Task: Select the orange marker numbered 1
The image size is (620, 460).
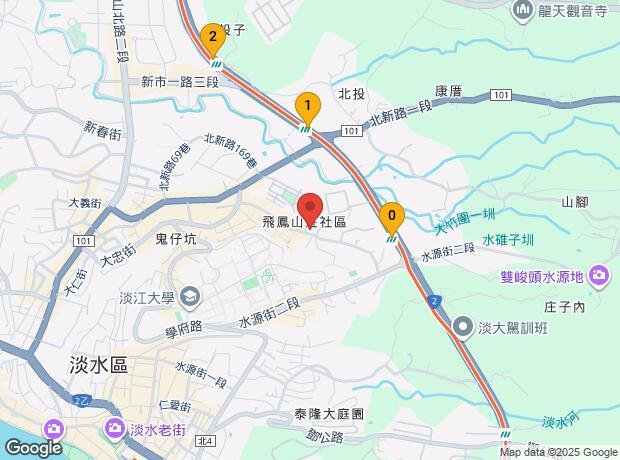Action: (308, 106)
